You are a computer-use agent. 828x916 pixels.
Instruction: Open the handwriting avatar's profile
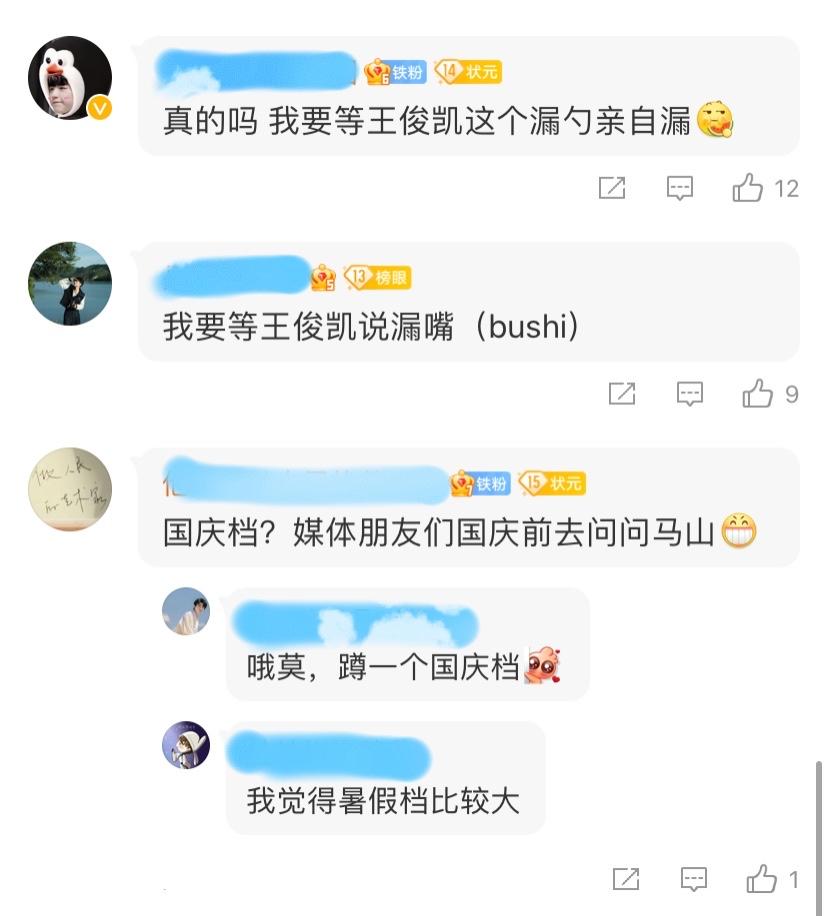pos(70,489)
